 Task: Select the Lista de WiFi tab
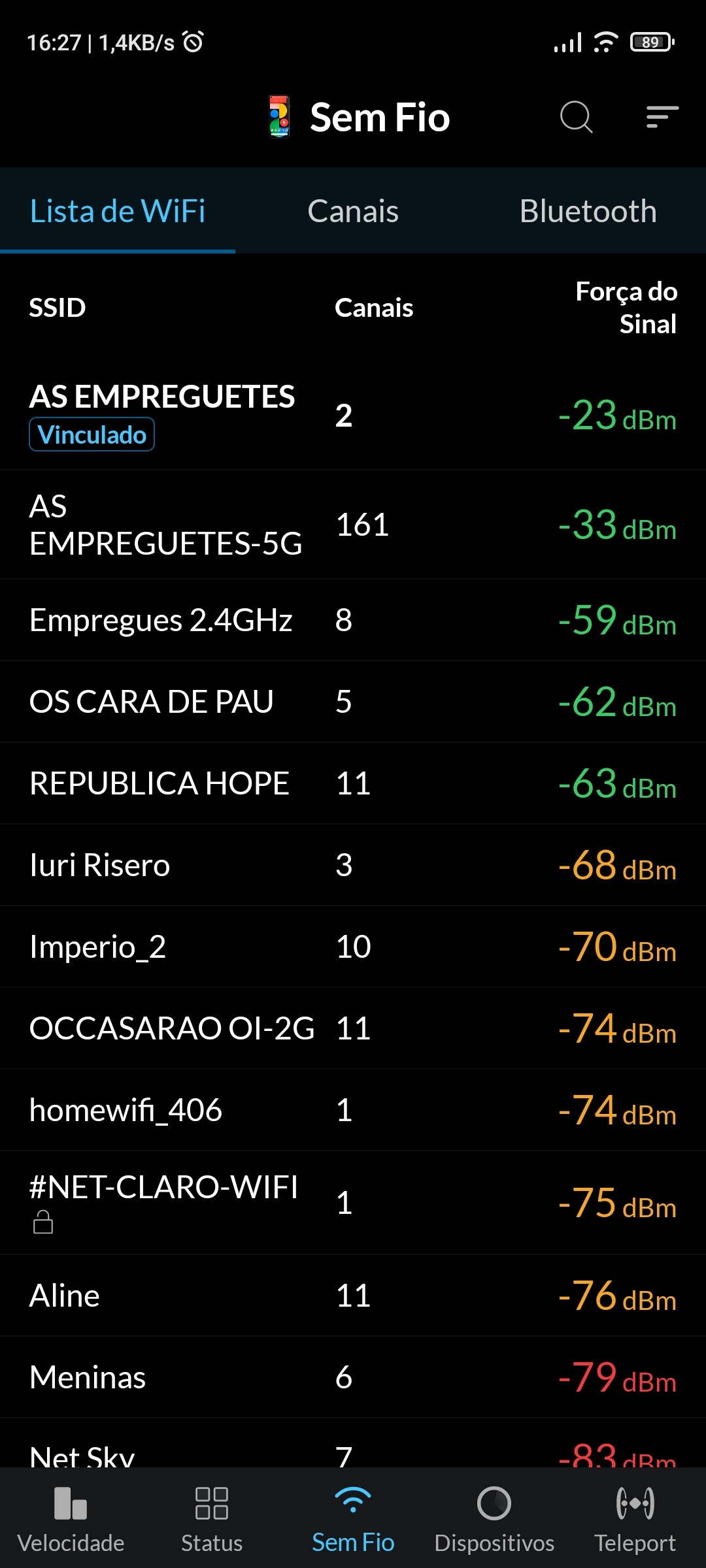118,211
